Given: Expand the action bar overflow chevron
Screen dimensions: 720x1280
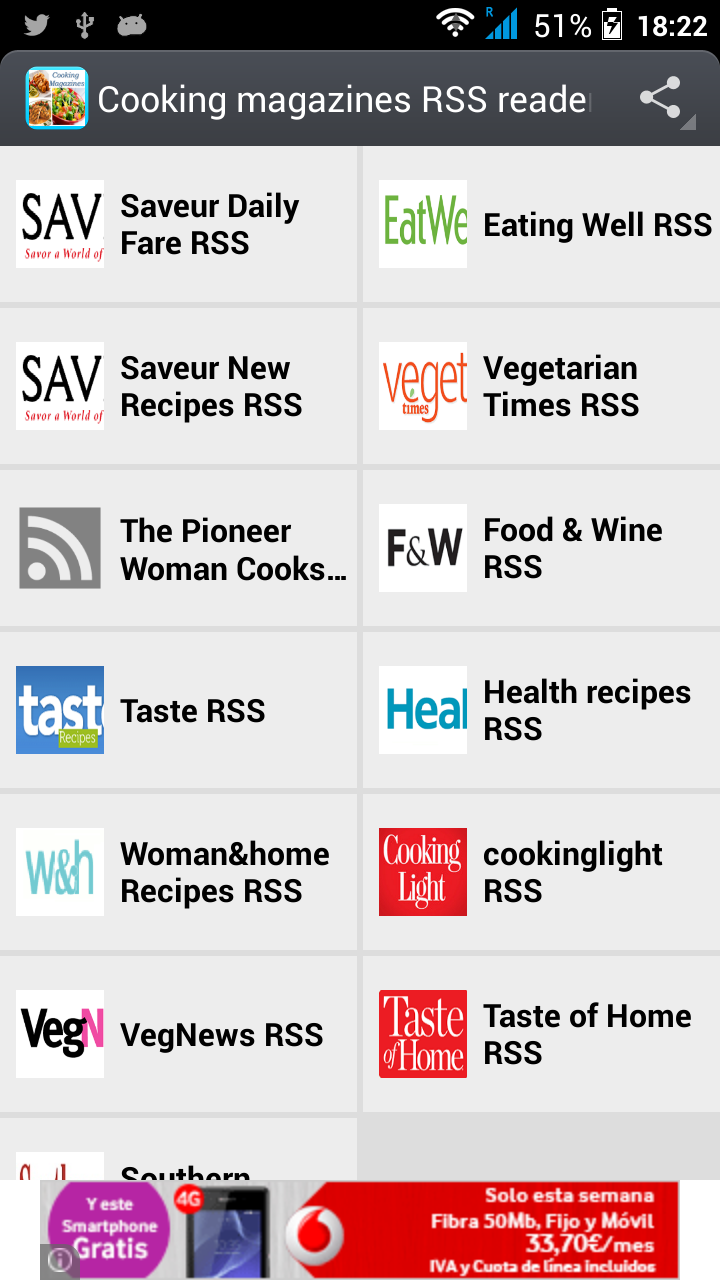Looking at the screenshot, I should pos(688,124).
